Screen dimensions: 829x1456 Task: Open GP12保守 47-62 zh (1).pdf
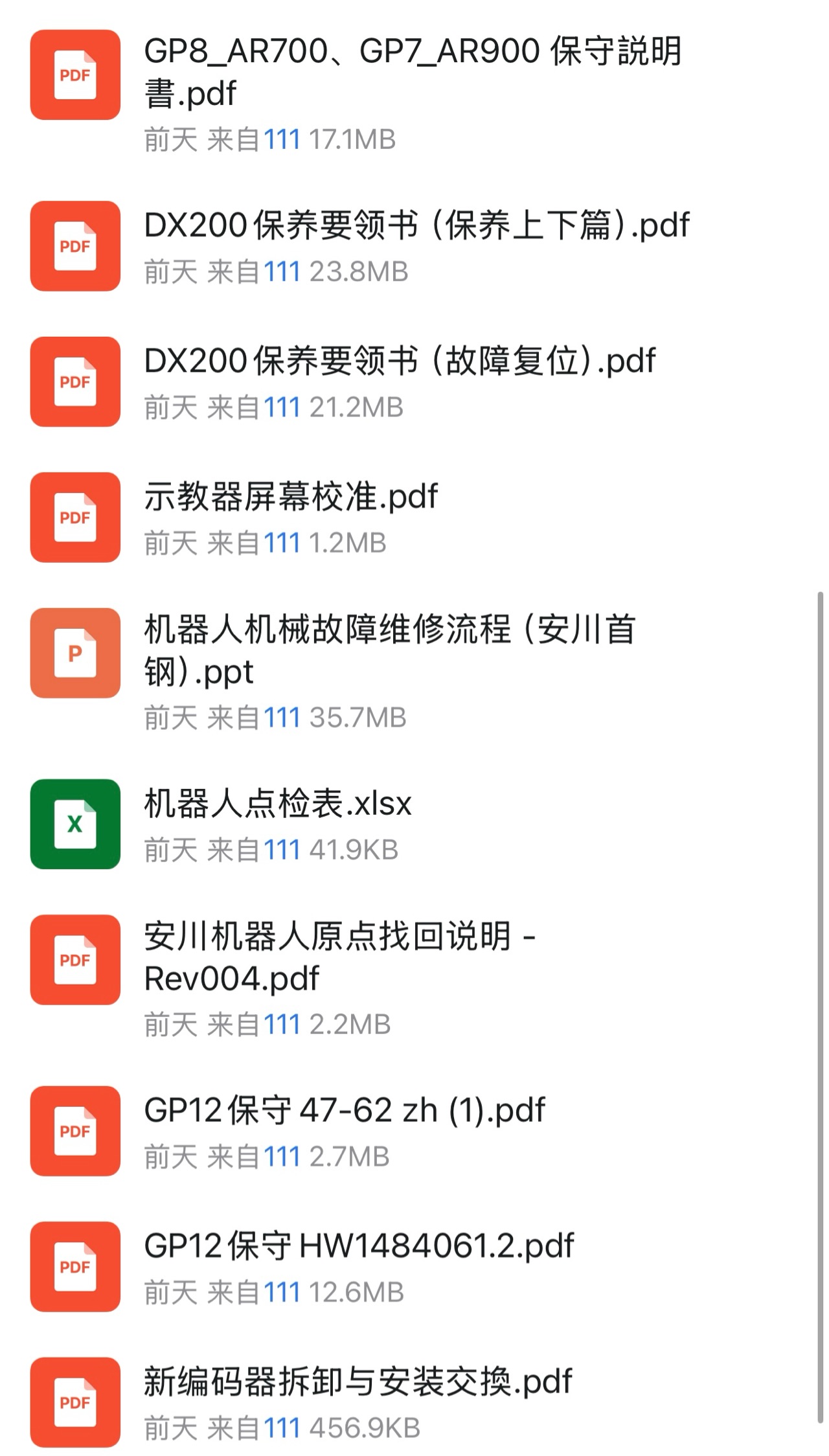344,1111
